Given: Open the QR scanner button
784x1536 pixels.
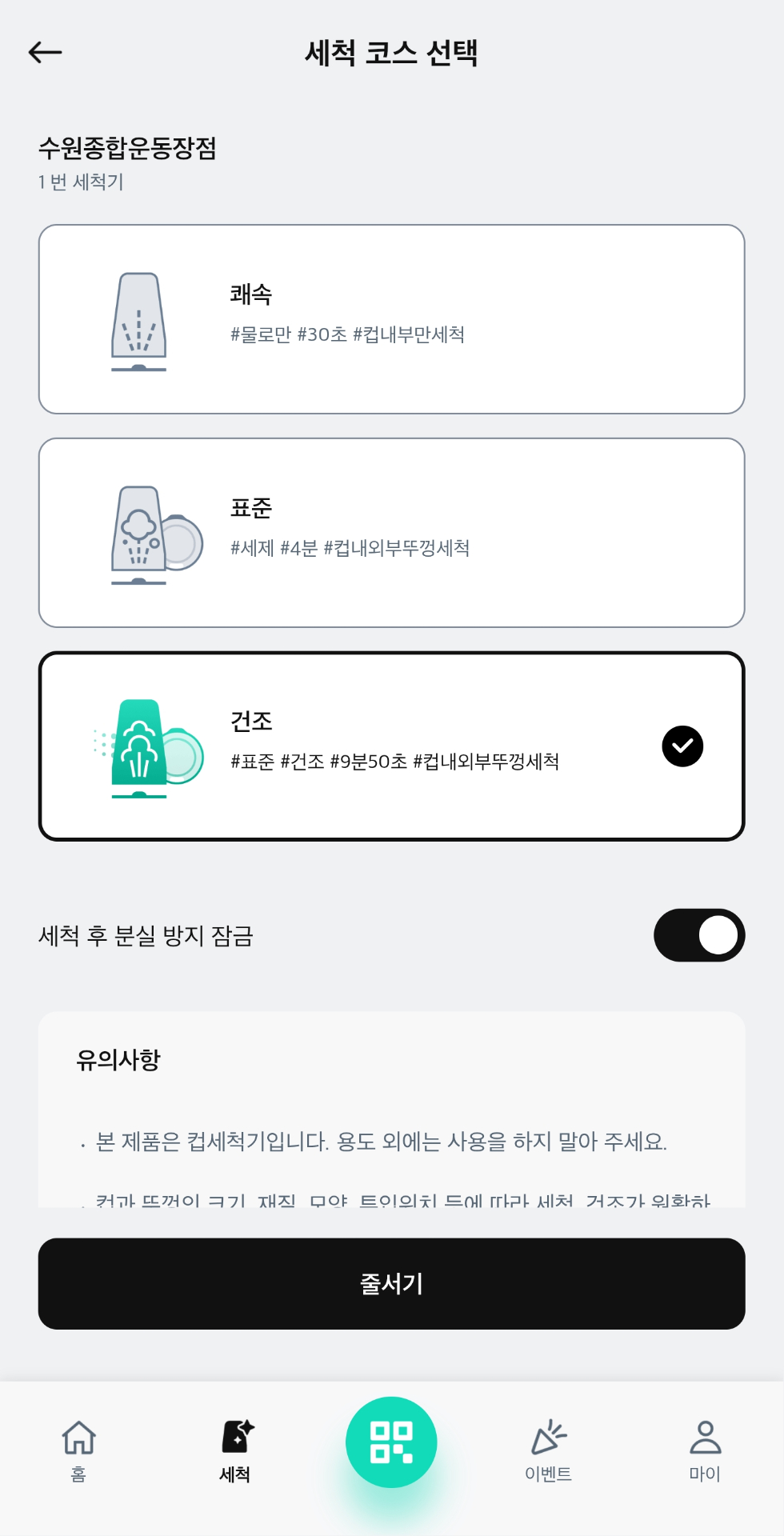Looking at the screenshot, I should (x=391, y=1442).
